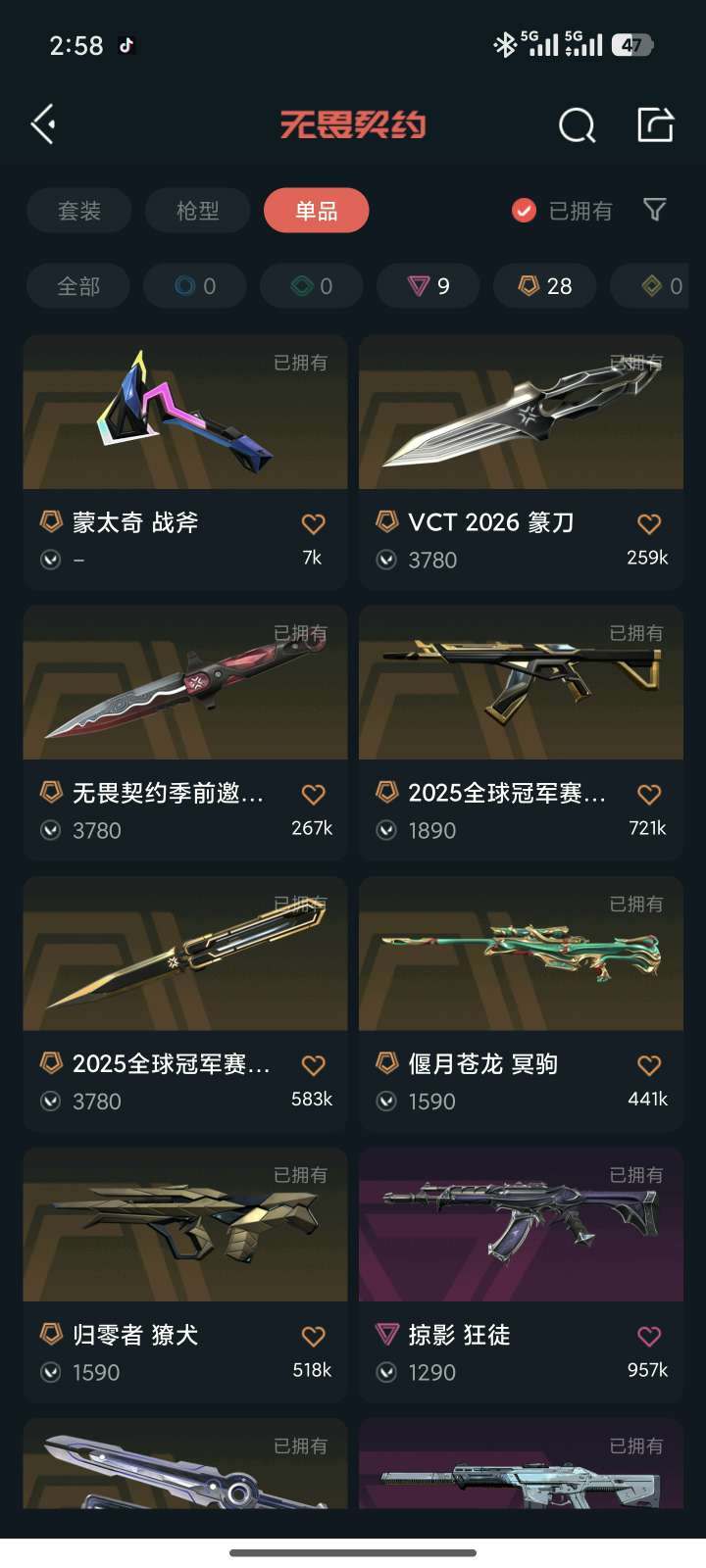The width and height of the screenshot is (706, 1568).
Task: Unfavorite the 掠影 狂徒 skin
Action: pos(648,1334)
